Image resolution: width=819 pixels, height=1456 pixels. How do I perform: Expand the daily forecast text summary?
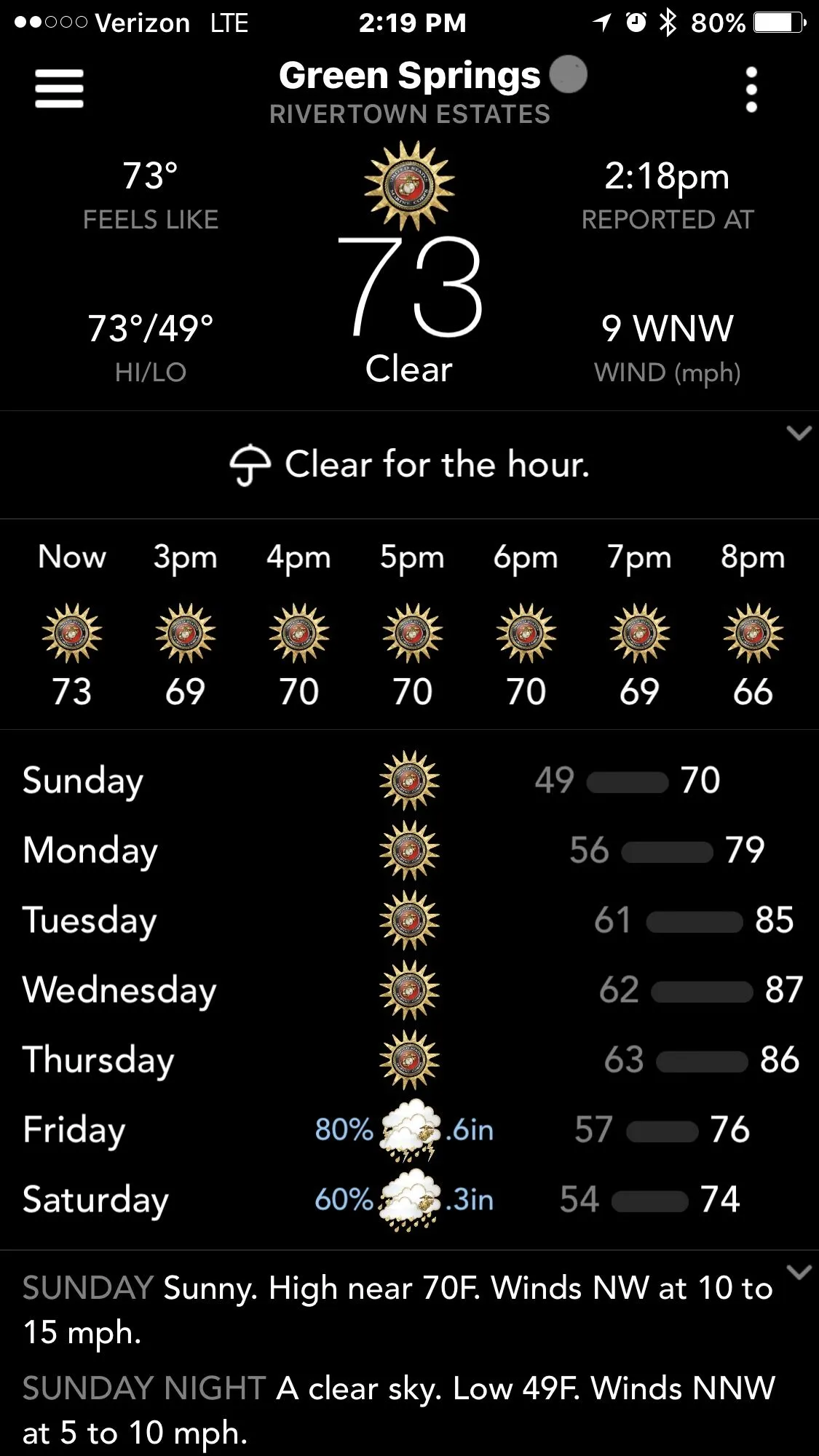pos(799,1272)
